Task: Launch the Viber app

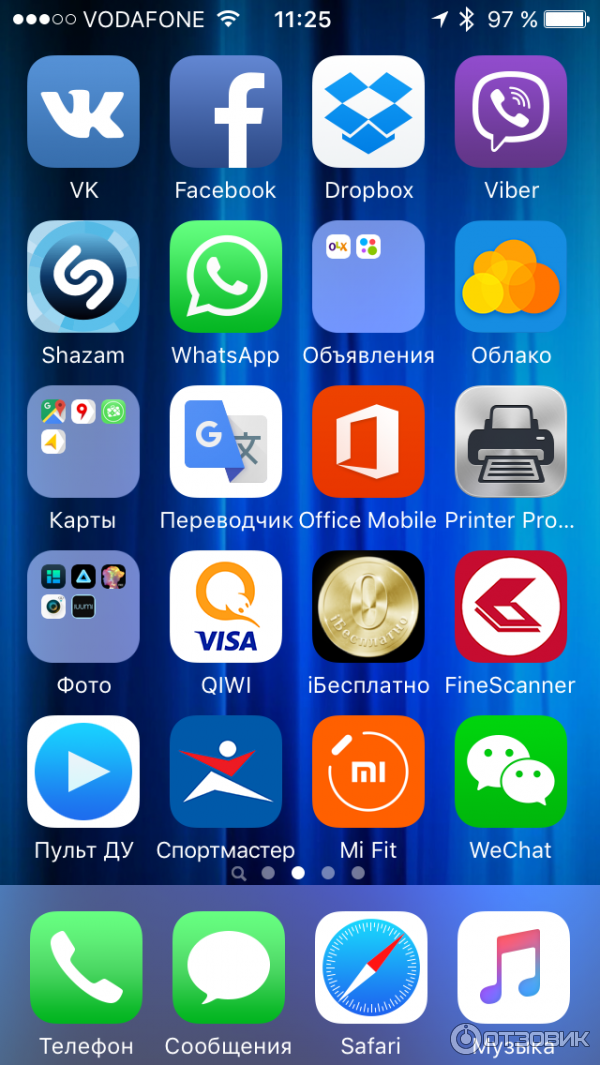Action: (x=511, y=111)
